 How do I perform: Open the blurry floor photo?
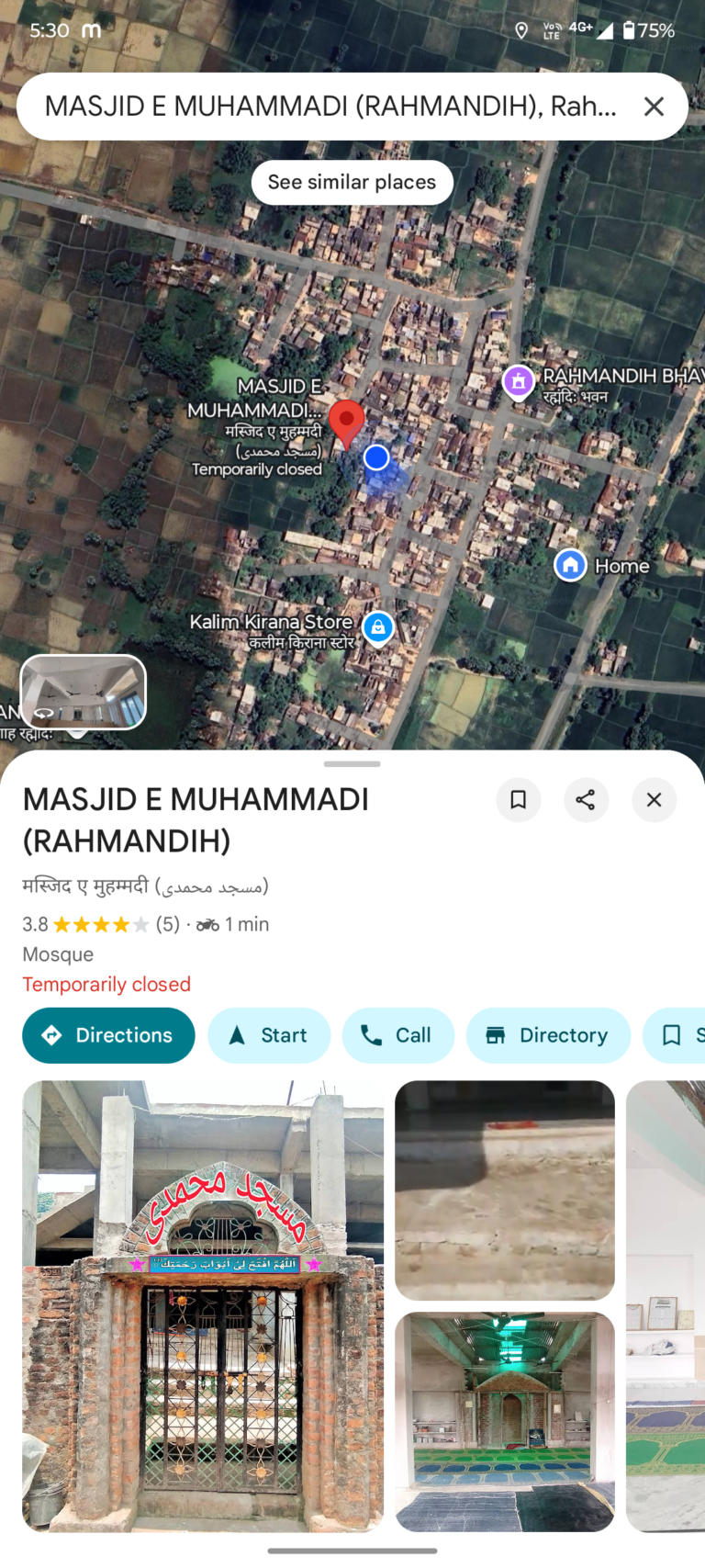click(x=505, y=1190)
